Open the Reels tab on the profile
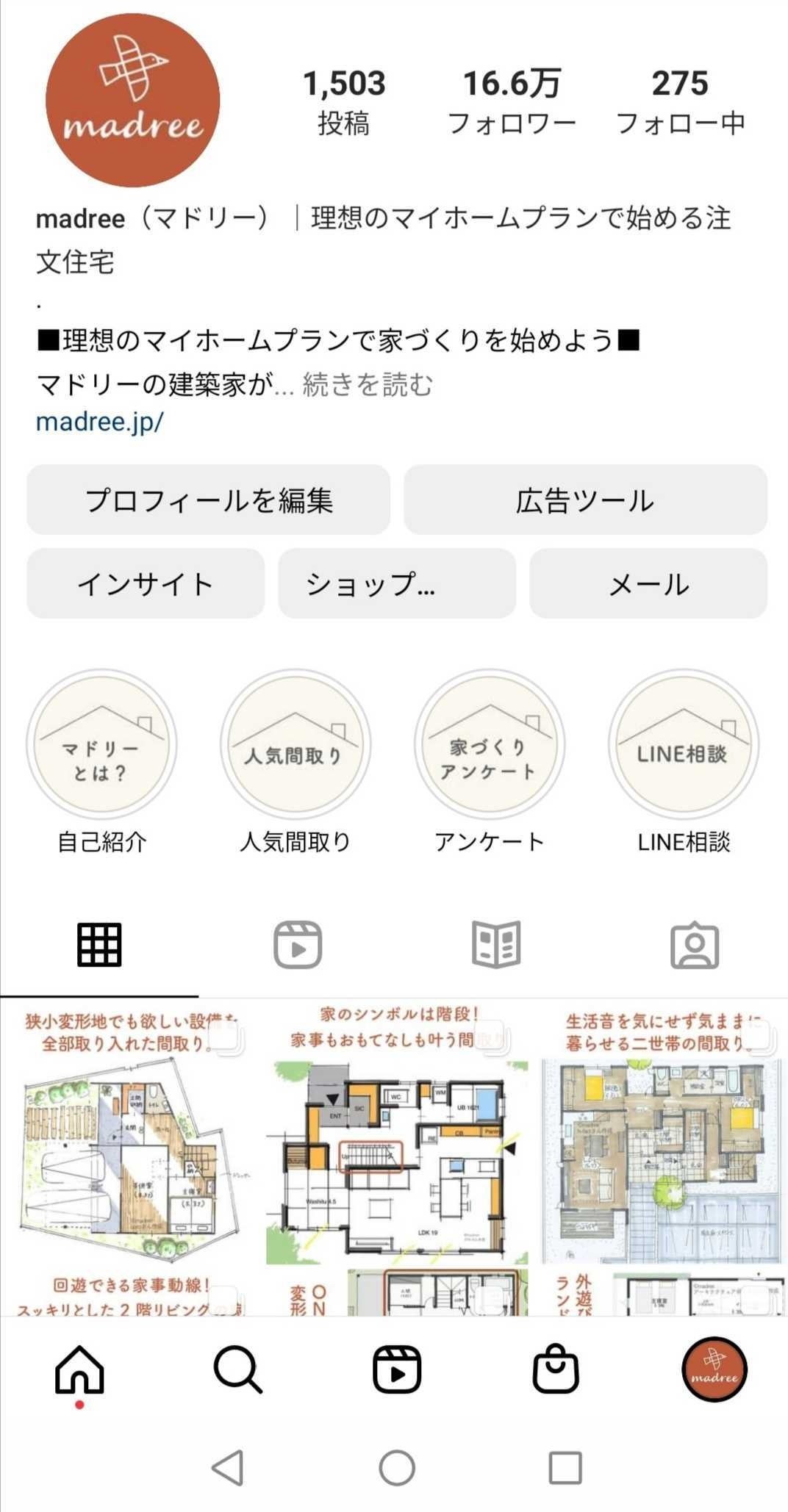This screenshot has height=1512, width=788. coord(295,945)
